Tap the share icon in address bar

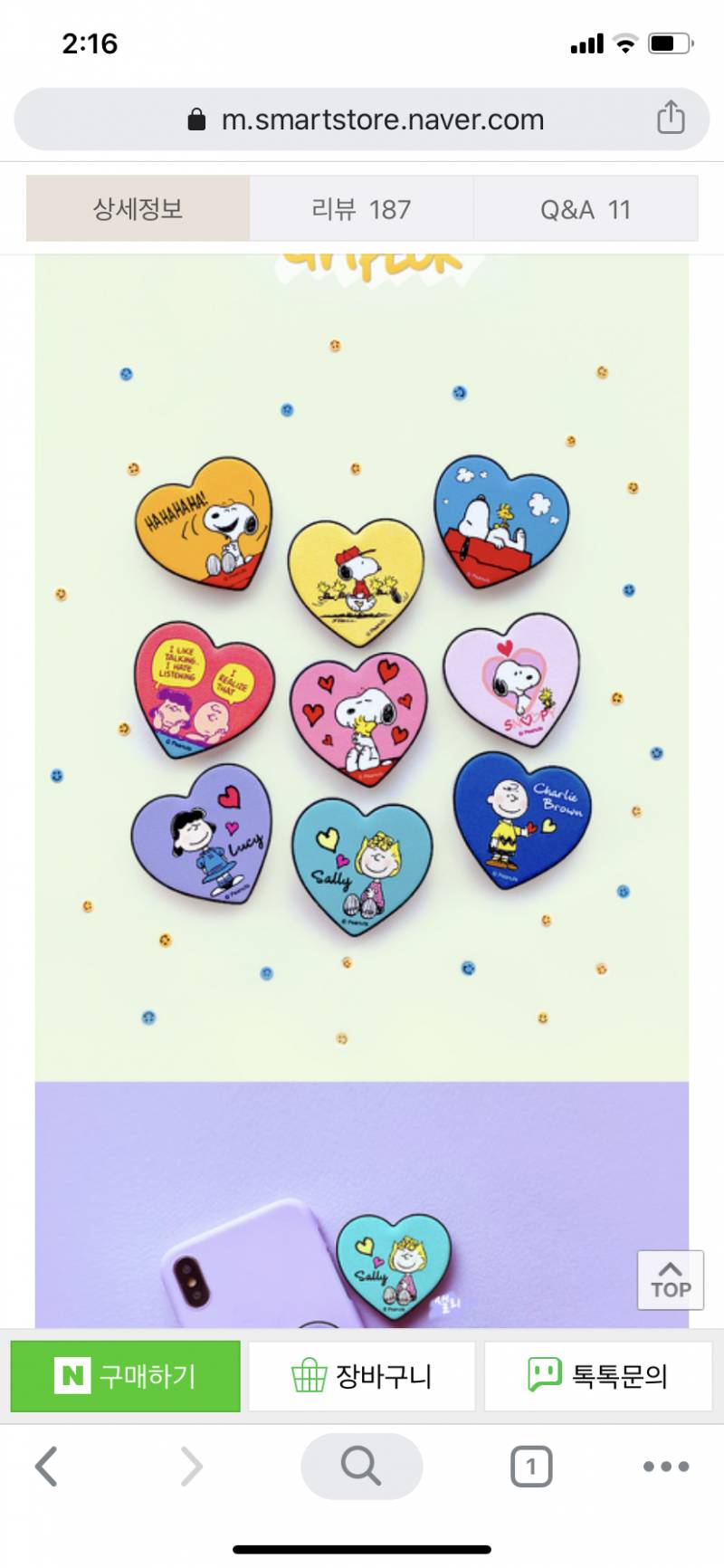(670, 119)
